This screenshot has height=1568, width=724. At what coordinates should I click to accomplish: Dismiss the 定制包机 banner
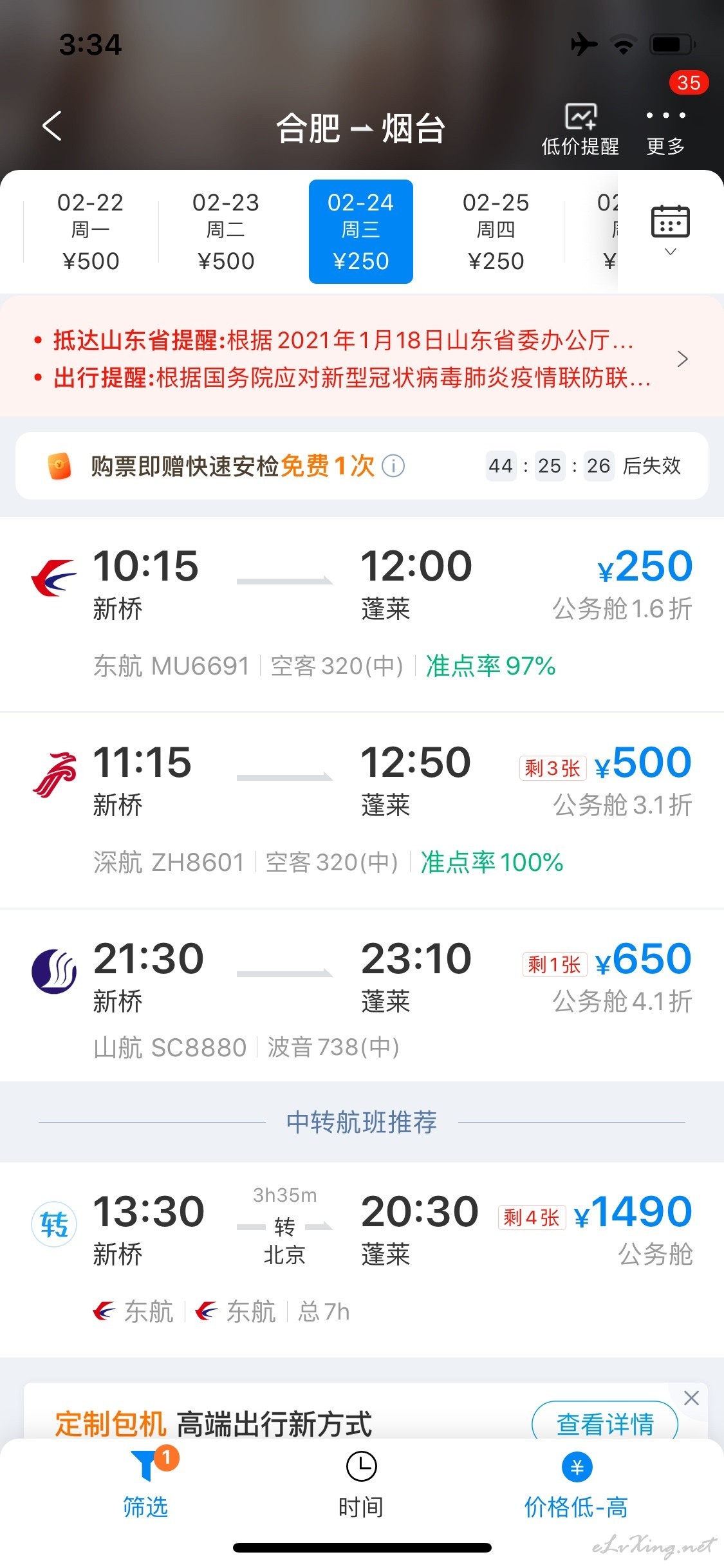tap(692, 1398)
